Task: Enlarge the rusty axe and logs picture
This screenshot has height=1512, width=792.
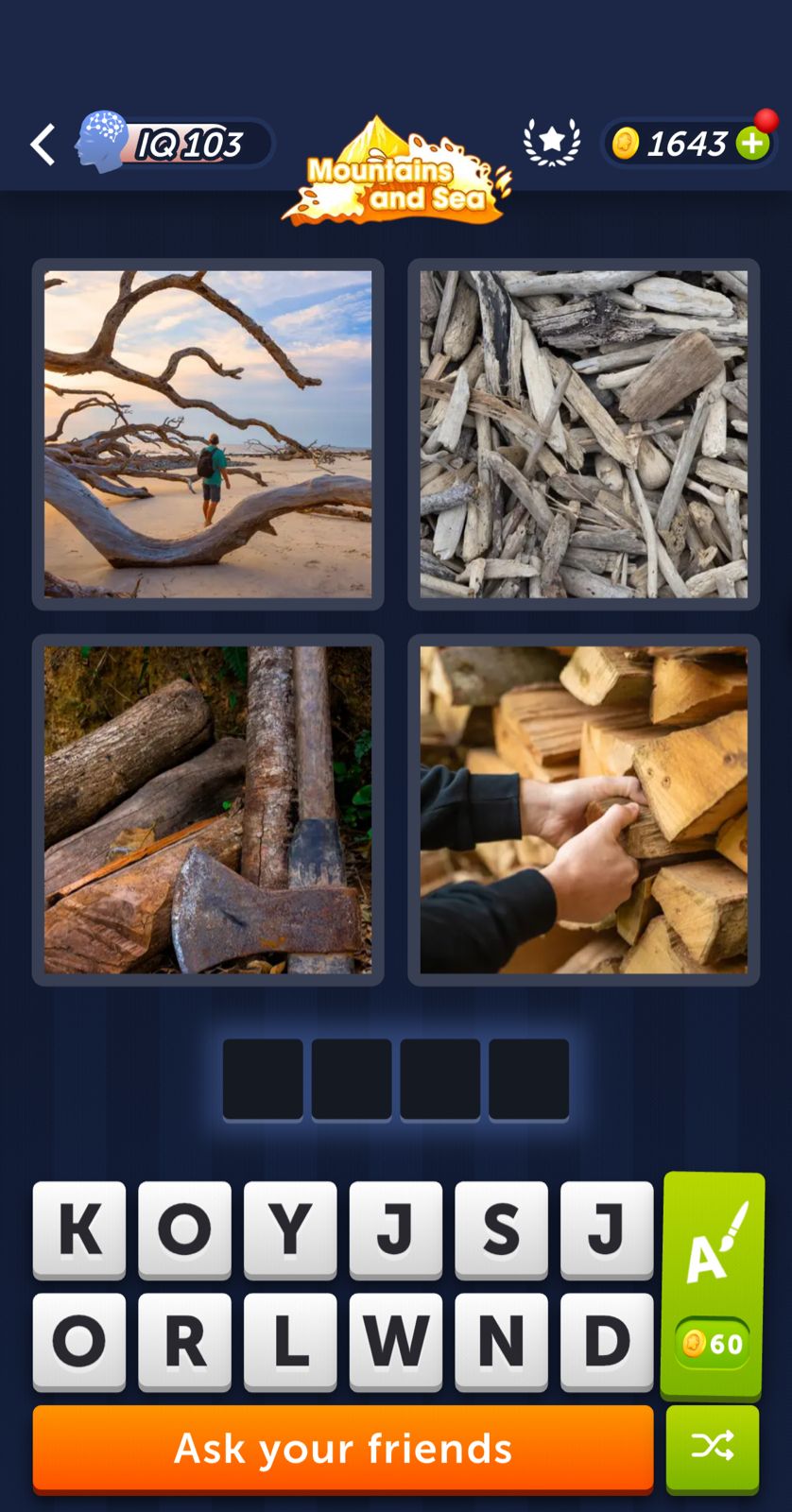Action: point(208,810)
